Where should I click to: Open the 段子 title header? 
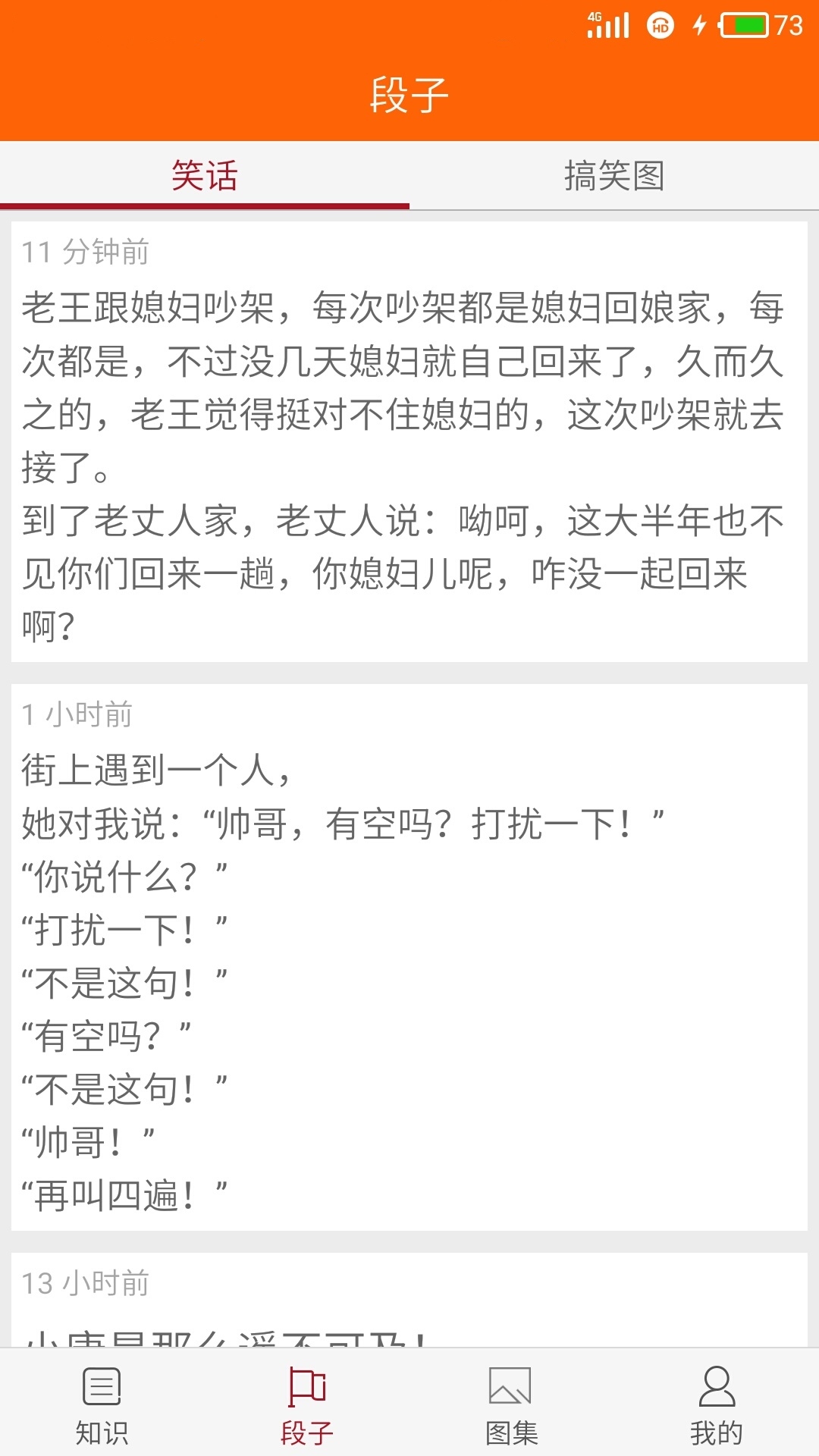click(409, 93)
